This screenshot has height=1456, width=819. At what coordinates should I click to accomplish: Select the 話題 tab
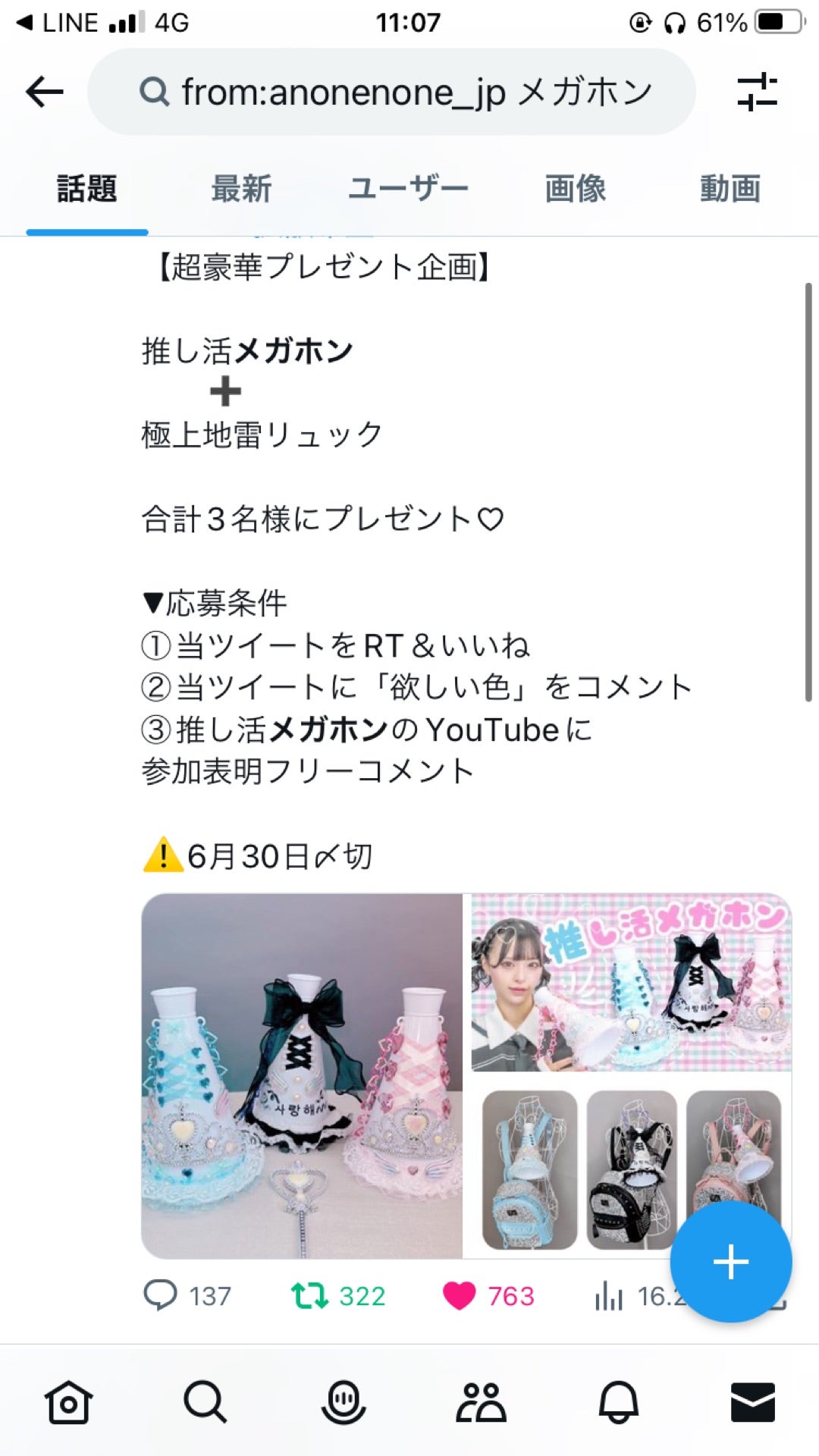click(x=87, y=189)
